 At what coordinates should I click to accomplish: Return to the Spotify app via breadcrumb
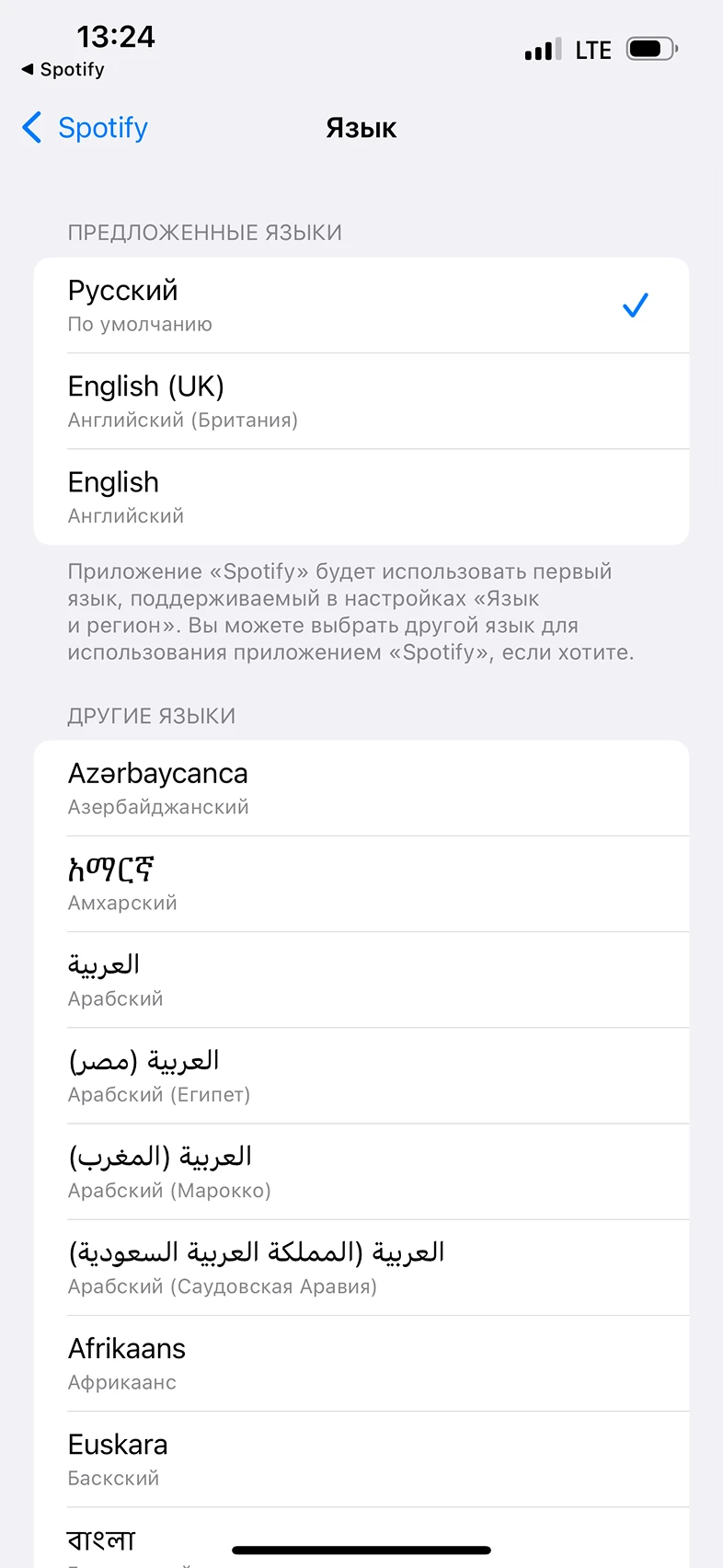click(63, 70)
